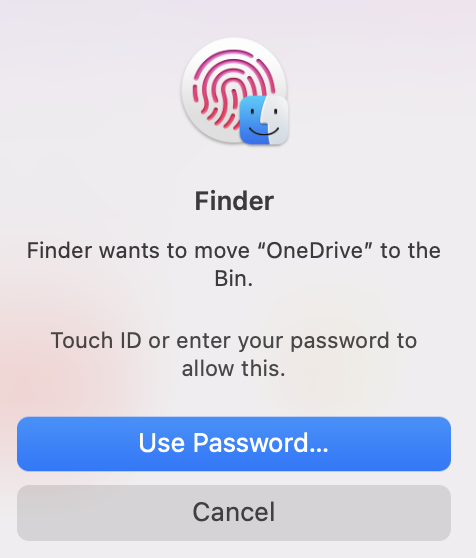Cancel the move to Bin request

coord(234,512)
